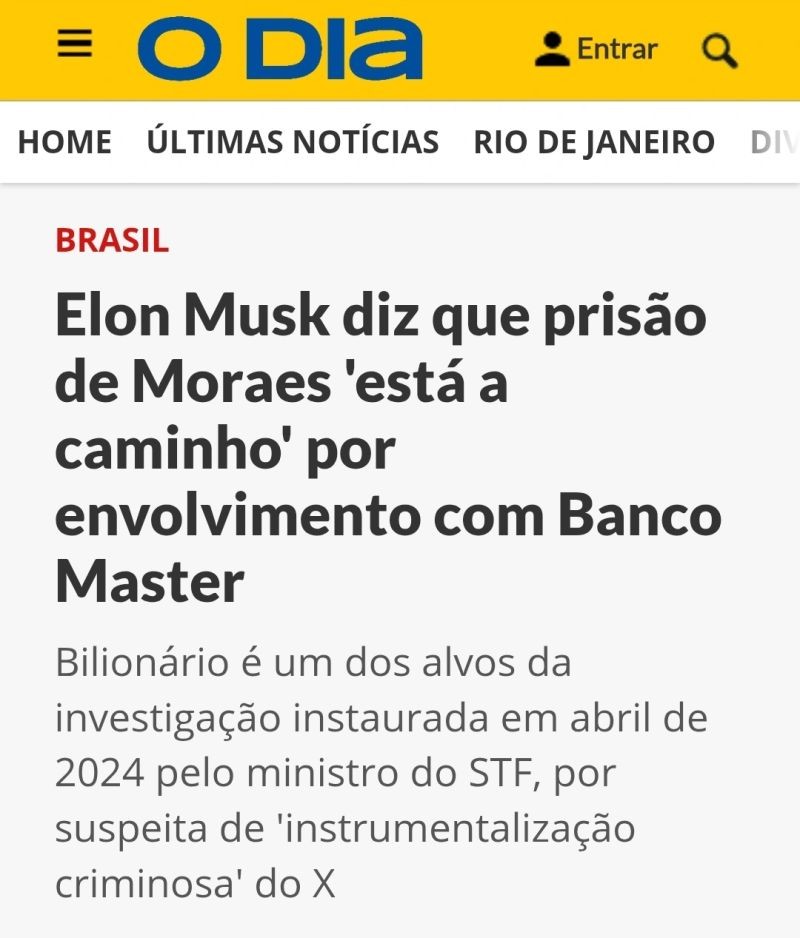Viewport: 800px width, 938px height.
Task: Switch to RIO DE JANEIRO section
Action: (x=594, y=143)
